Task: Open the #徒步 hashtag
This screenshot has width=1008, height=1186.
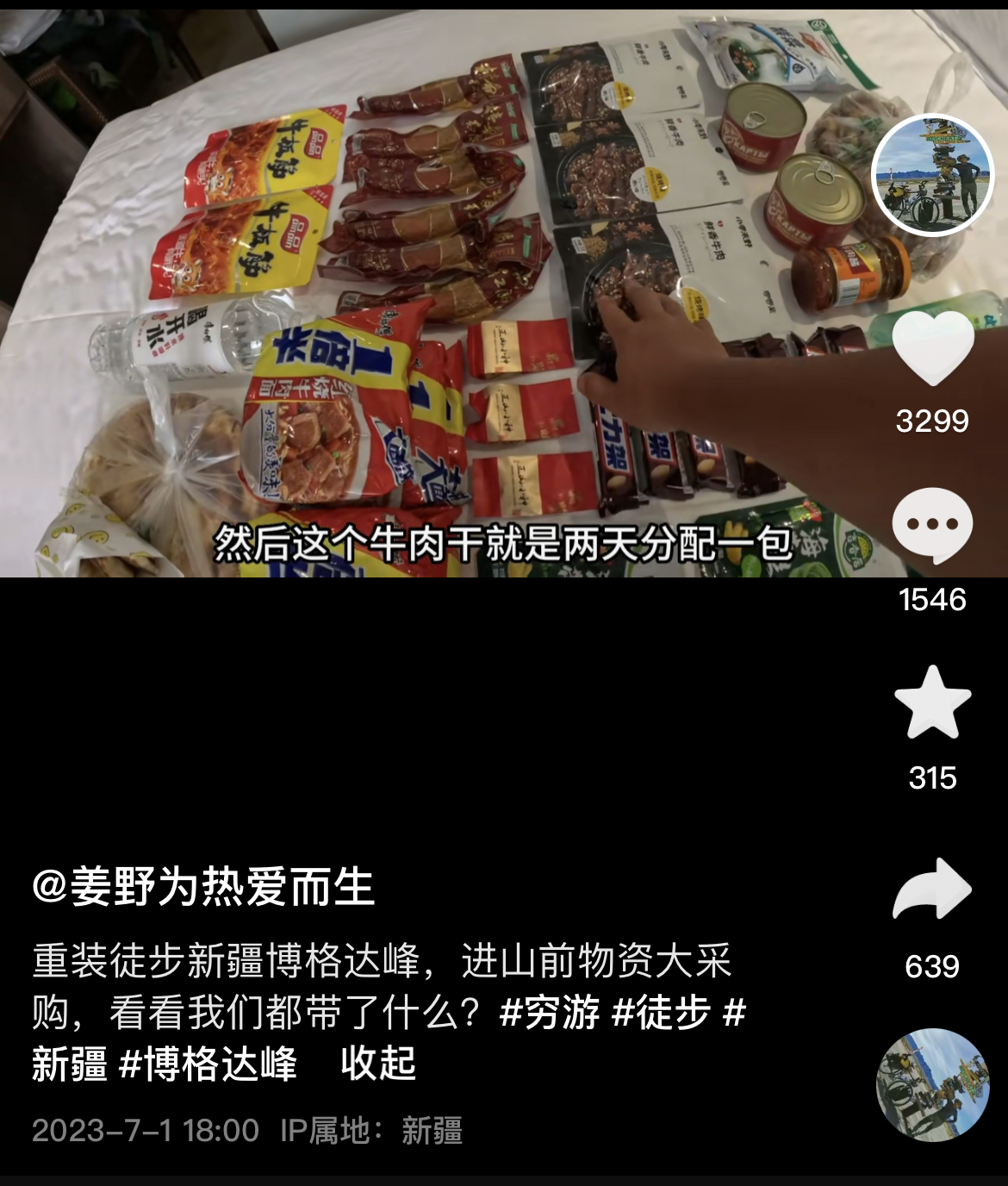Action: (662, 1012)
